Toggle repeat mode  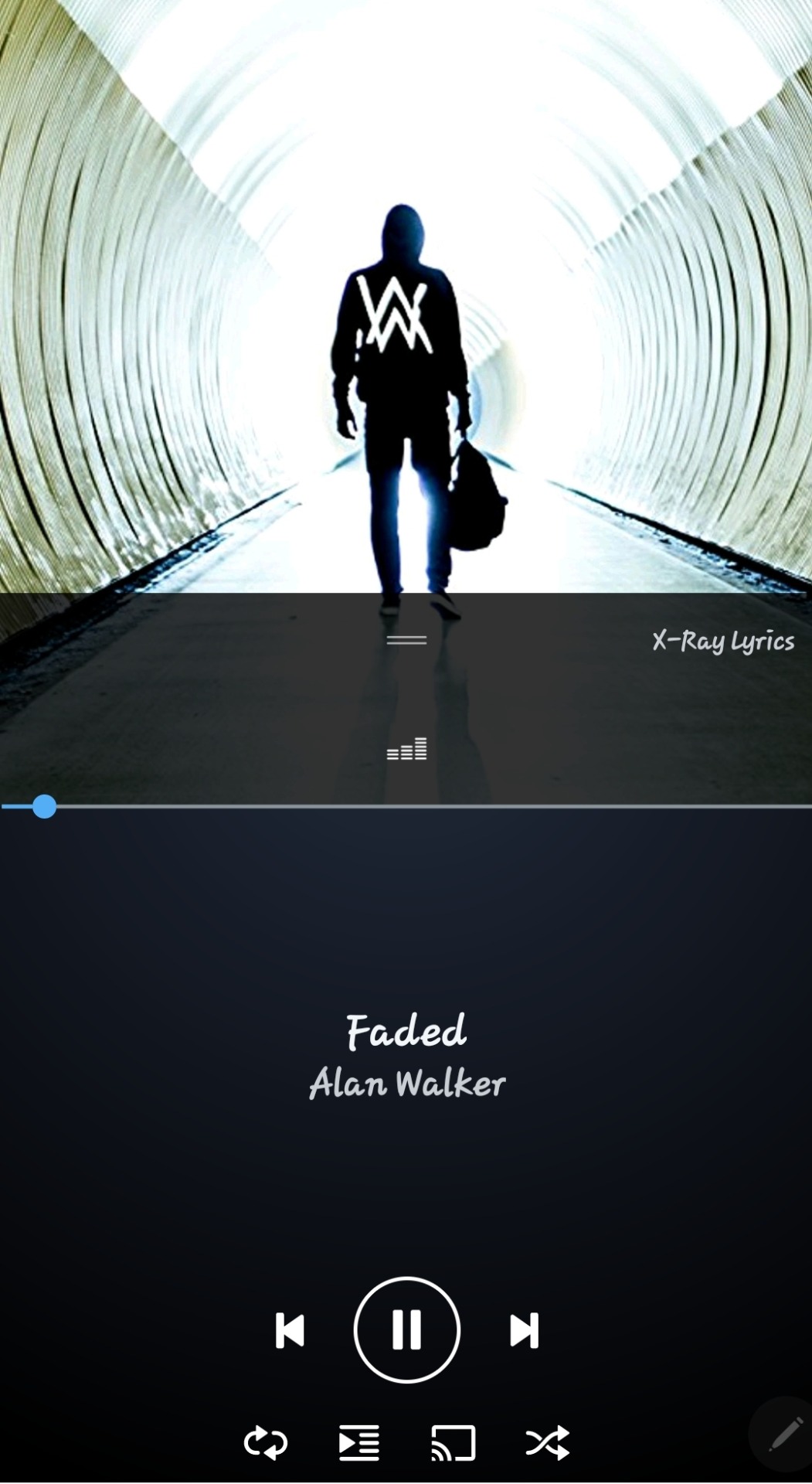(x=266, y=1443)
